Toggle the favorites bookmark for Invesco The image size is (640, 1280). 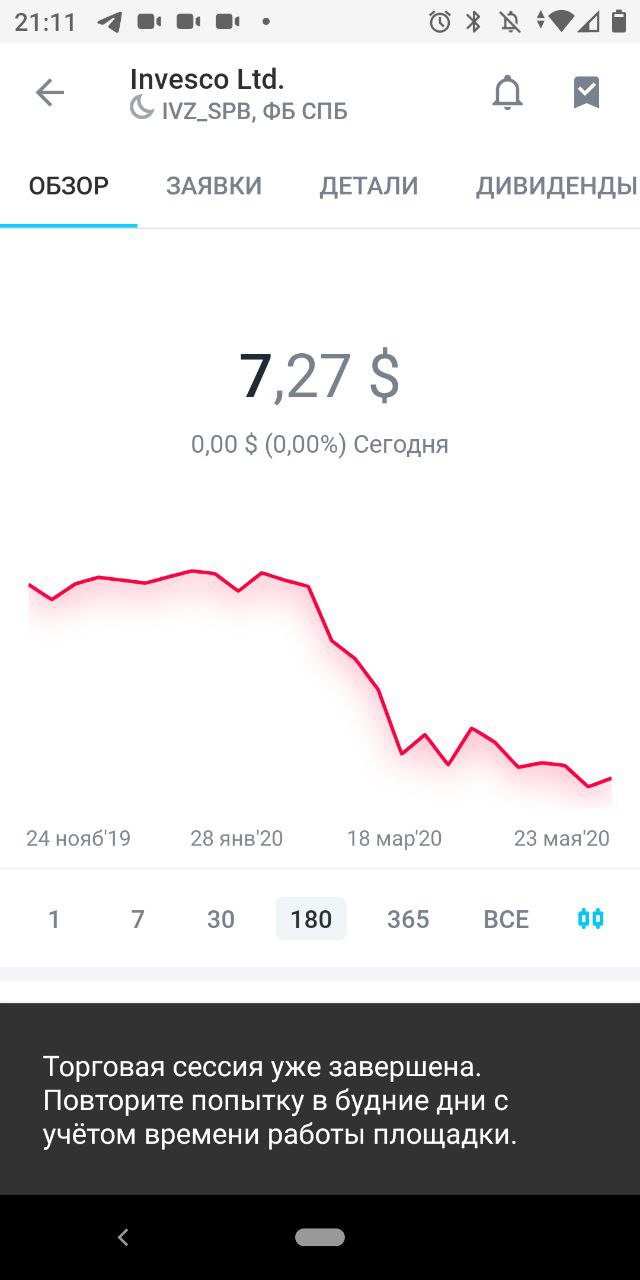[586, 93]
